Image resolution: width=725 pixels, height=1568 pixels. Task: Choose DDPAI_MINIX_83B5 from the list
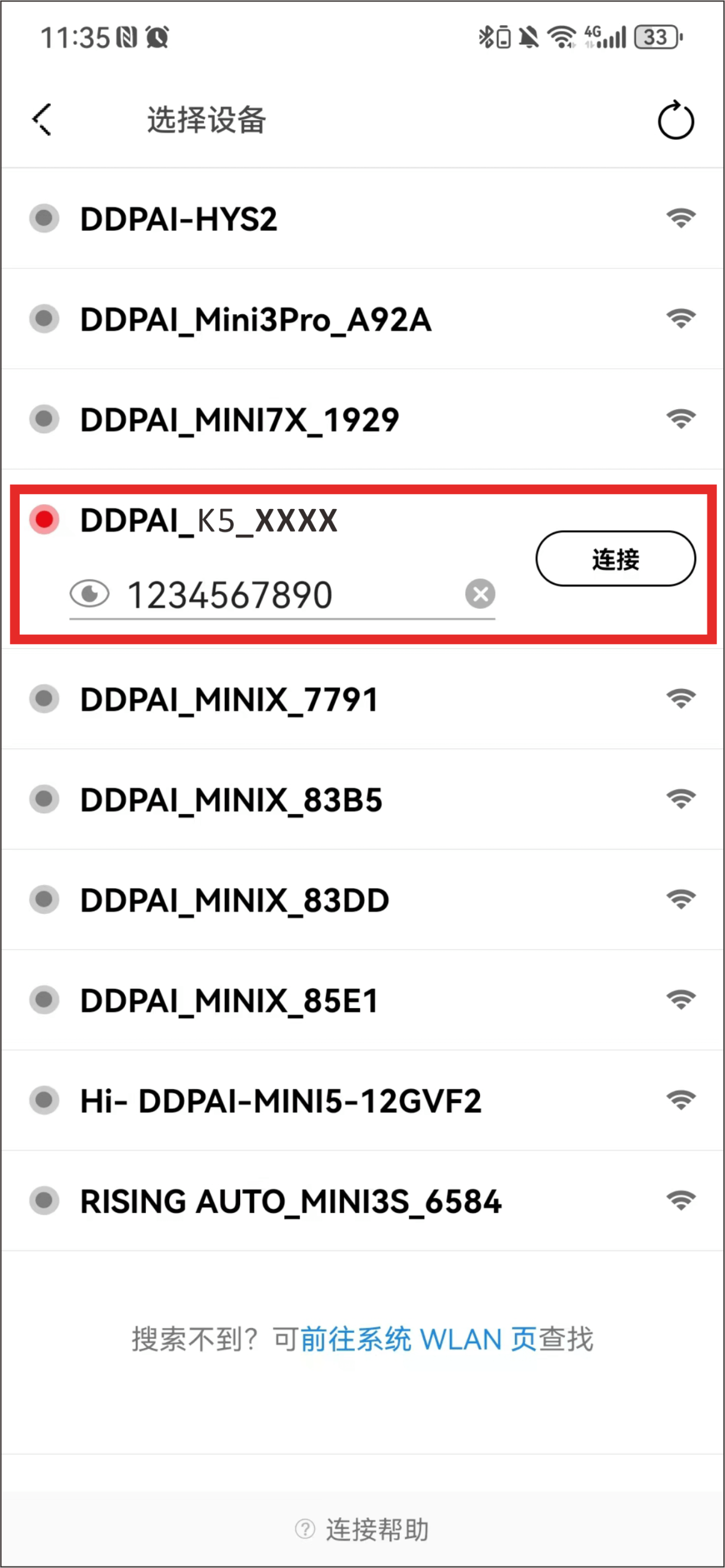231,799
